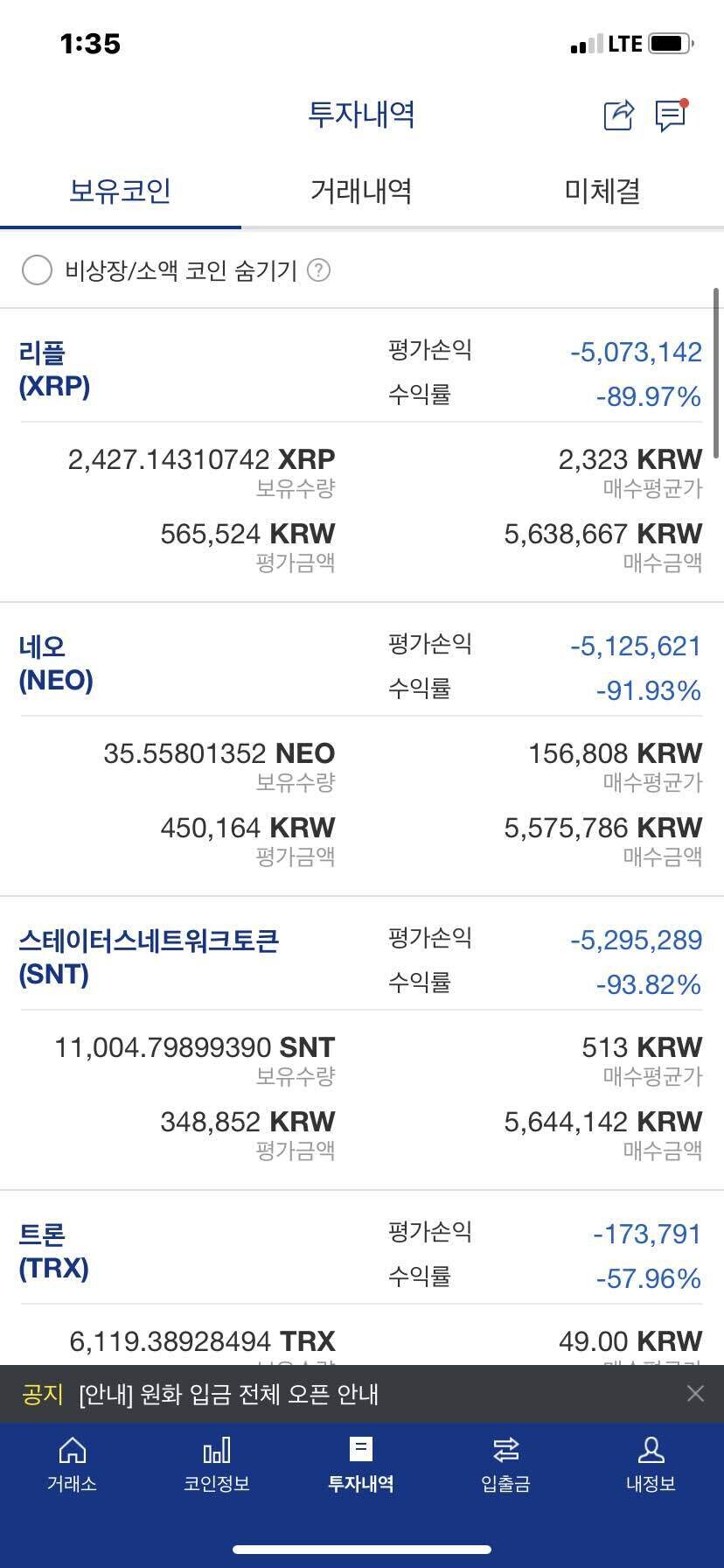This screenshot has height=1568, width=724.
Task: Open notifications via the message icon
Action: (670, 115)
